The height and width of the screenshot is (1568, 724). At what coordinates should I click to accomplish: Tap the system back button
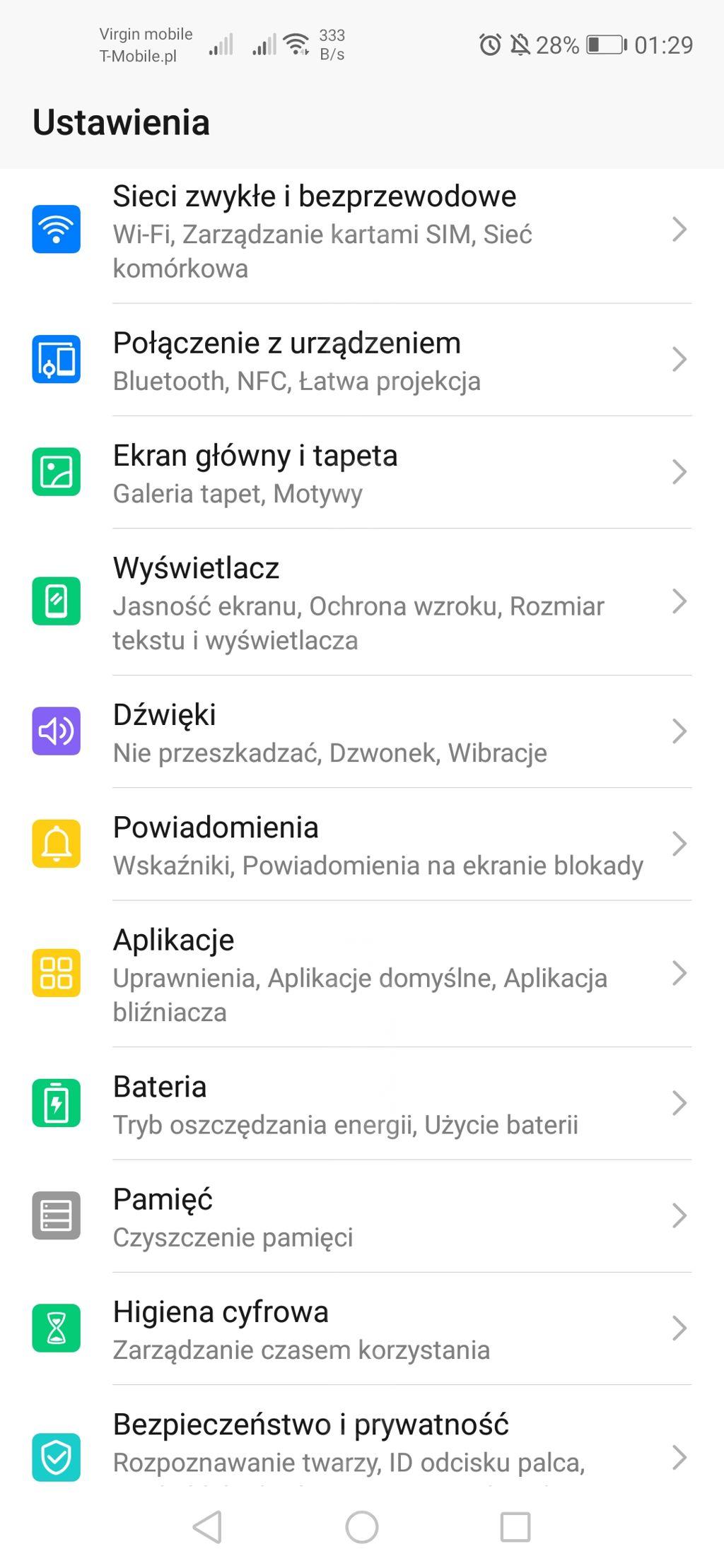208,1527
